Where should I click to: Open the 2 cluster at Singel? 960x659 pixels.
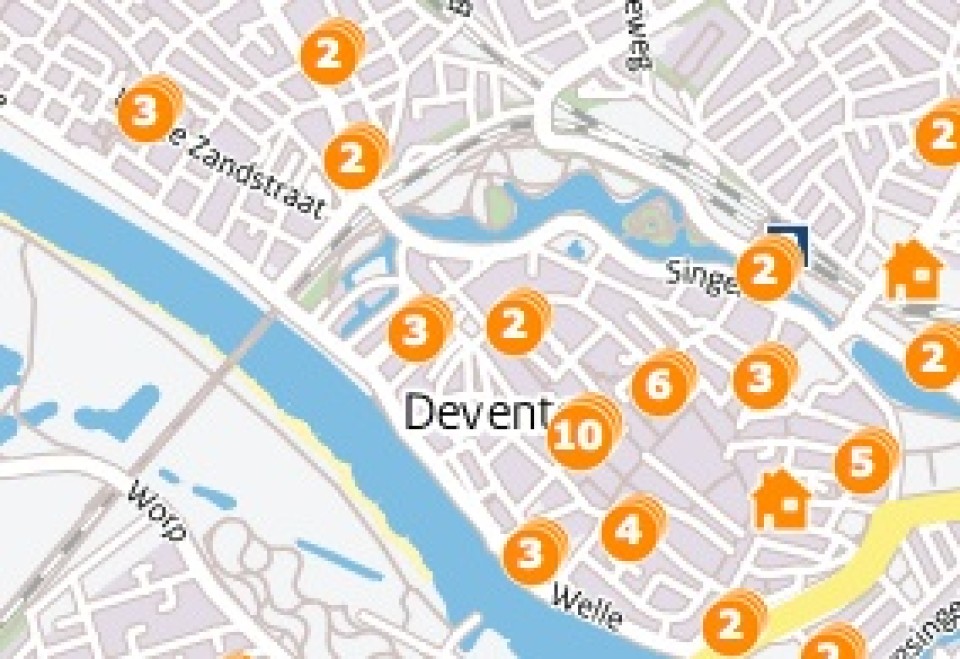tap(765, 270)
